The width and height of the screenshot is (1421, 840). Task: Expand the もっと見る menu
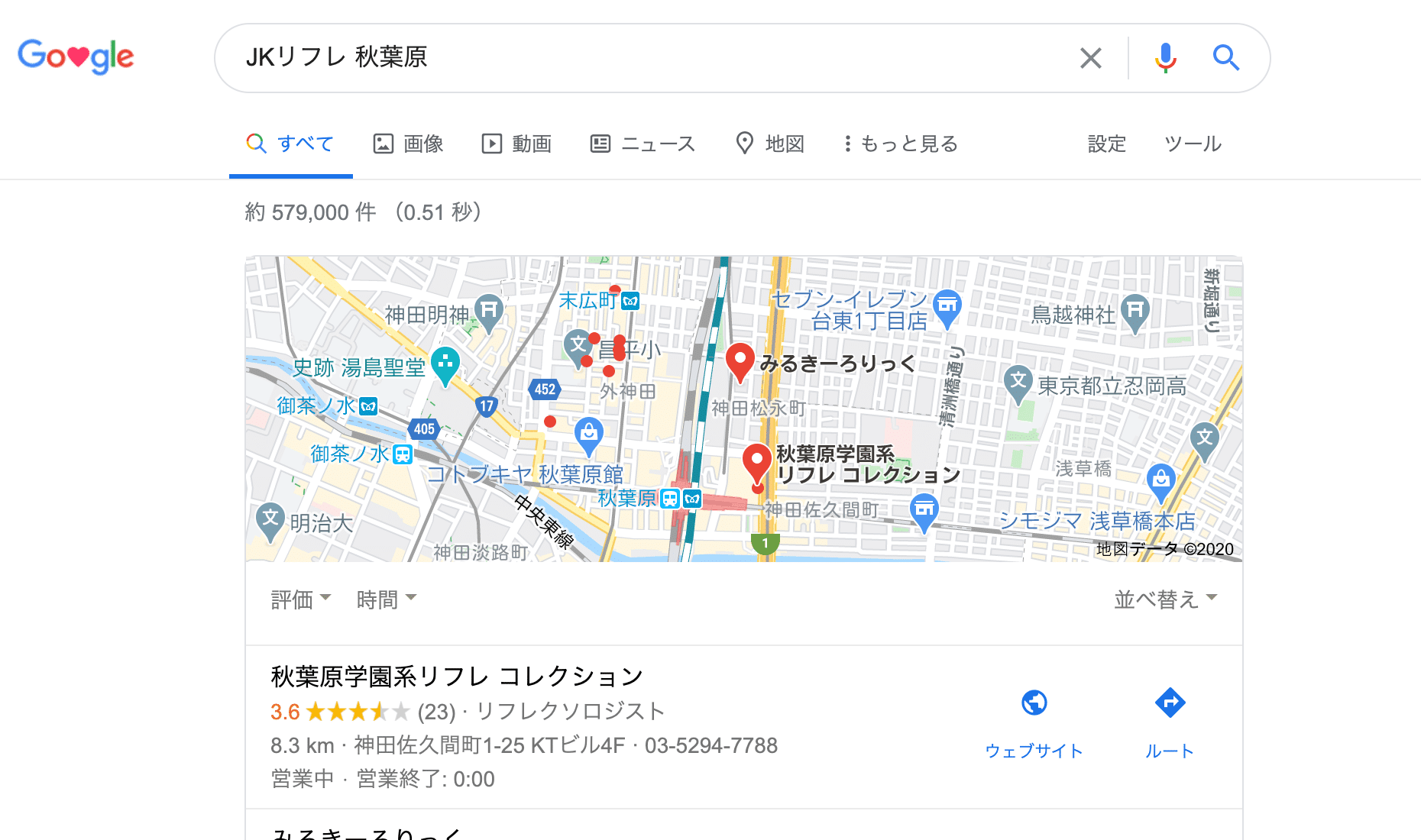[x=900, y=144]
